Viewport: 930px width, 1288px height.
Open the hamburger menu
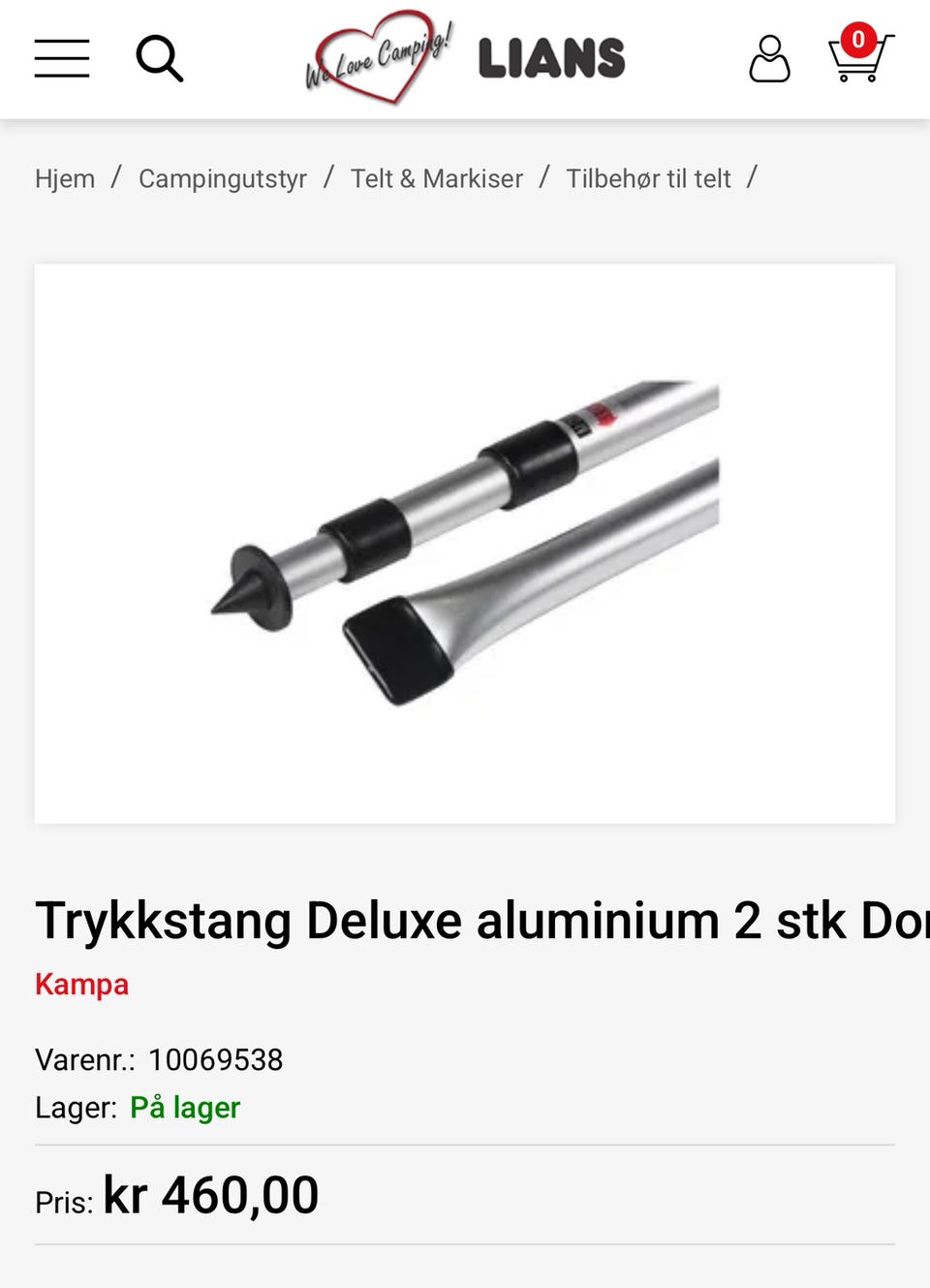(x=62, y=58)
